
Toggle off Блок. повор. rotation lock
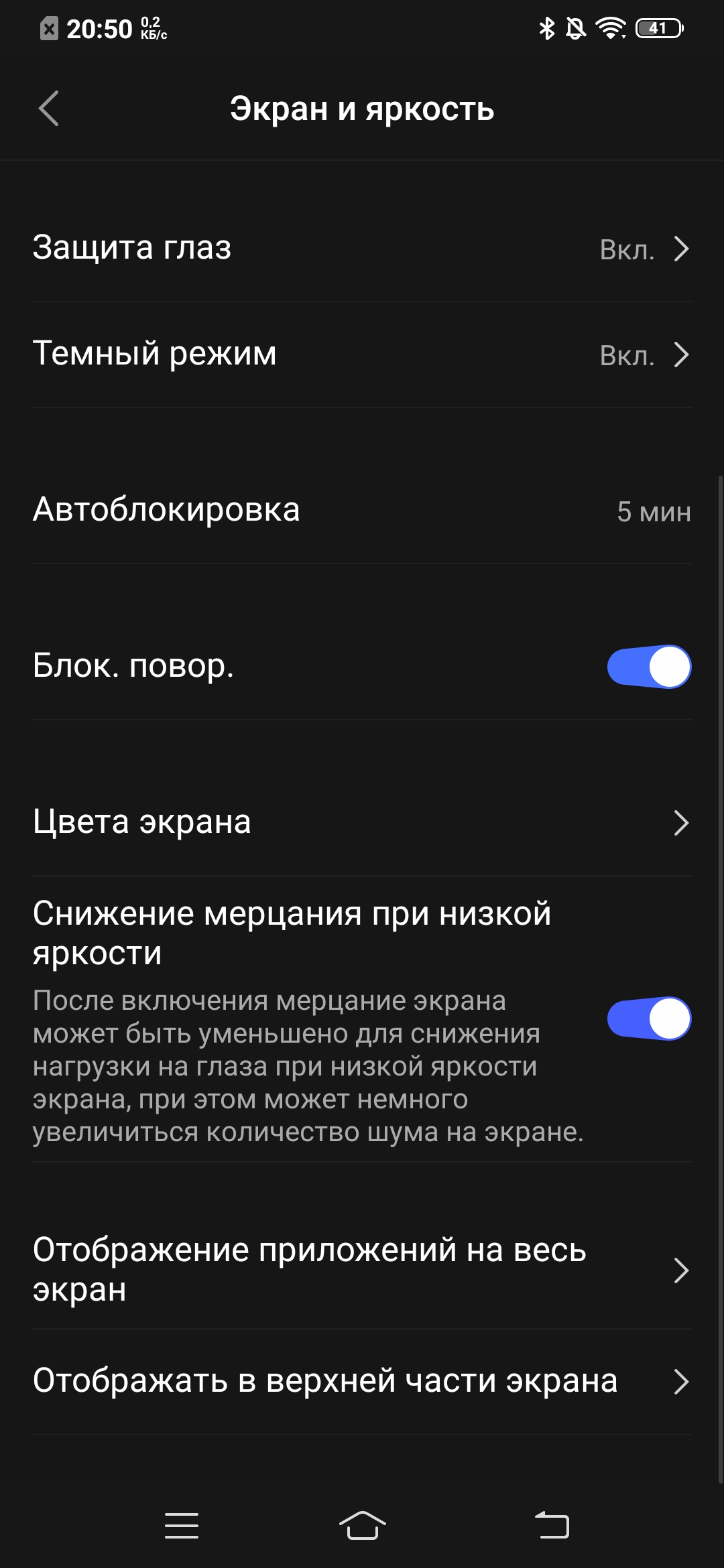point(648,666)
